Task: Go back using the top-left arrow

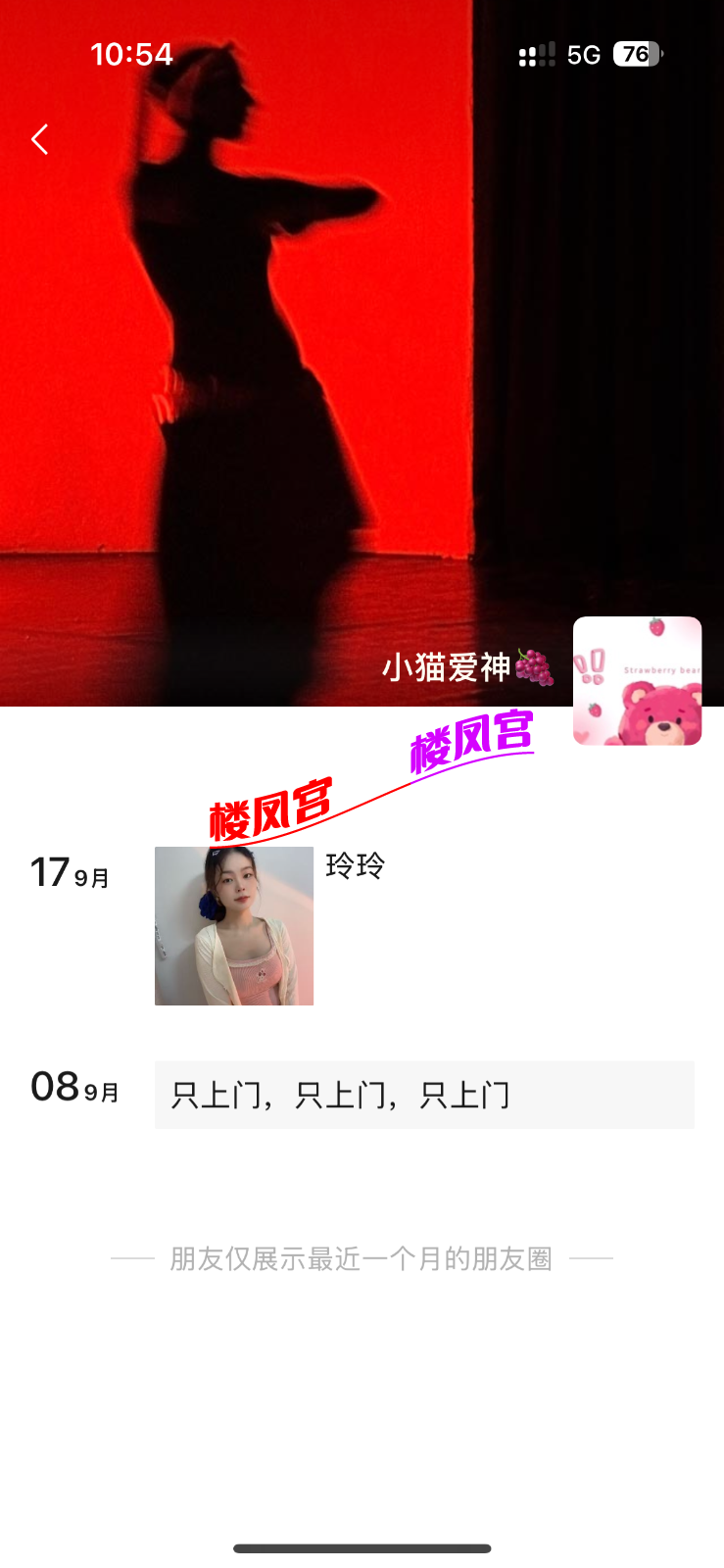Action: pos(40,140)
